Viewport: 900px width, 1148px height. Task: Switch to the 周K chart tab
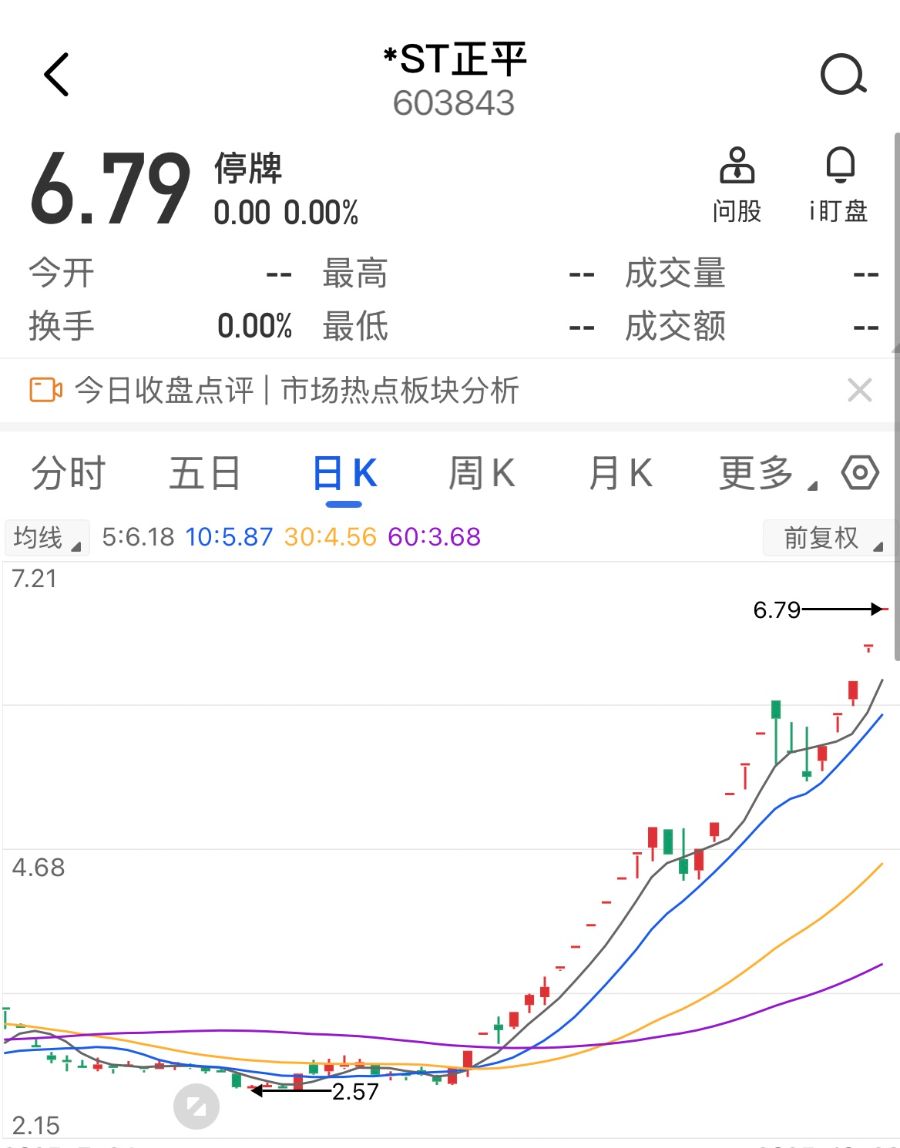pos(481,473)
